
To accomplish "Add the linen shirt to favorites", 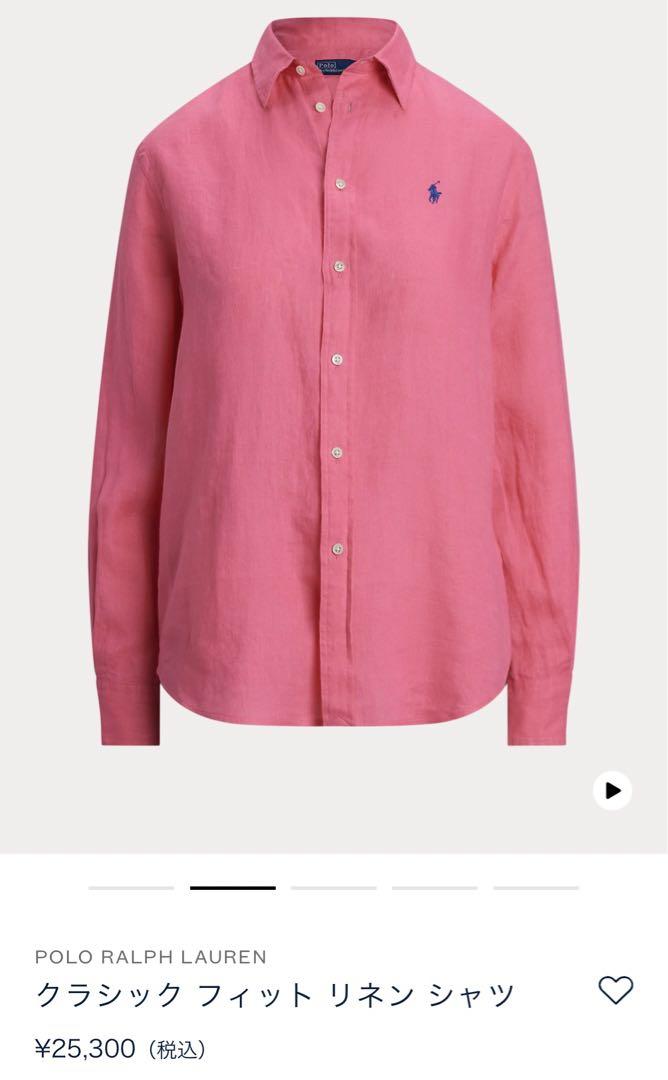I will 615,990.
